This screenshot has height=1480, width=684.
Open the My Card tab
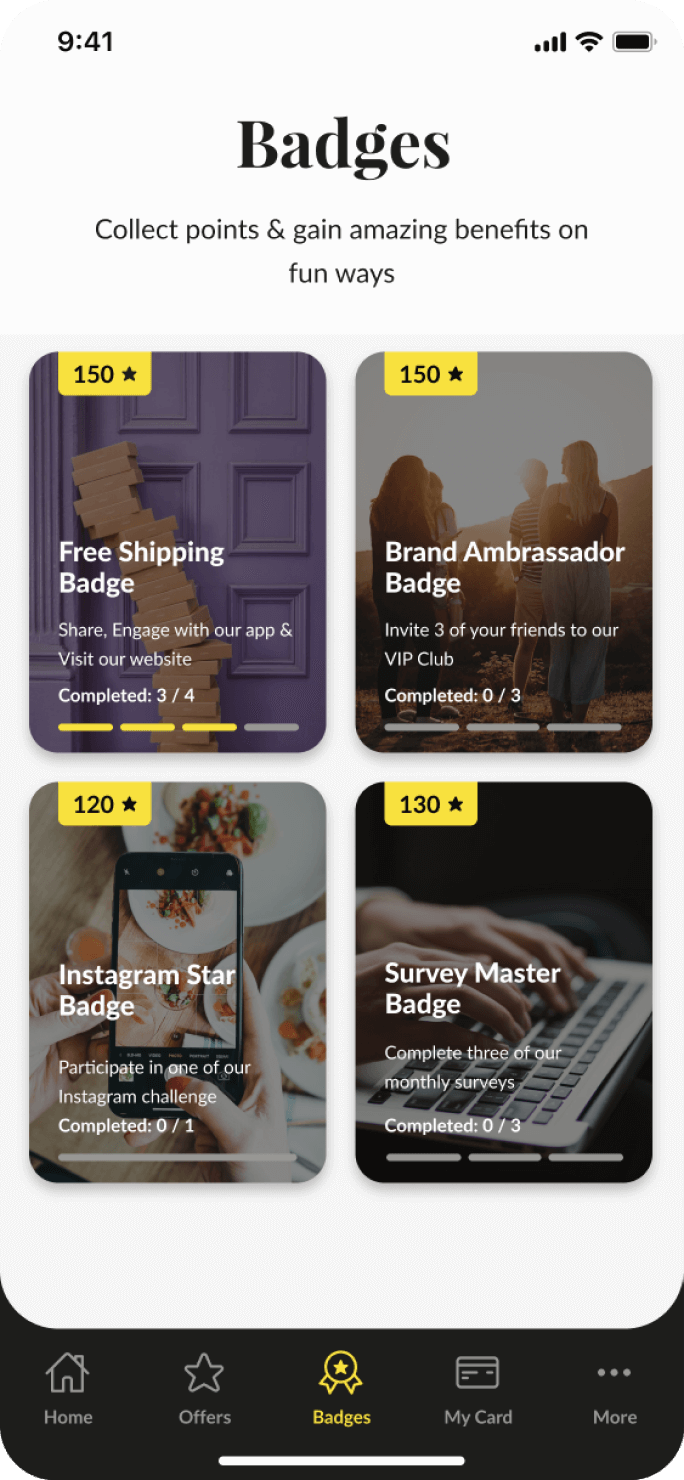pos(478,1387)
